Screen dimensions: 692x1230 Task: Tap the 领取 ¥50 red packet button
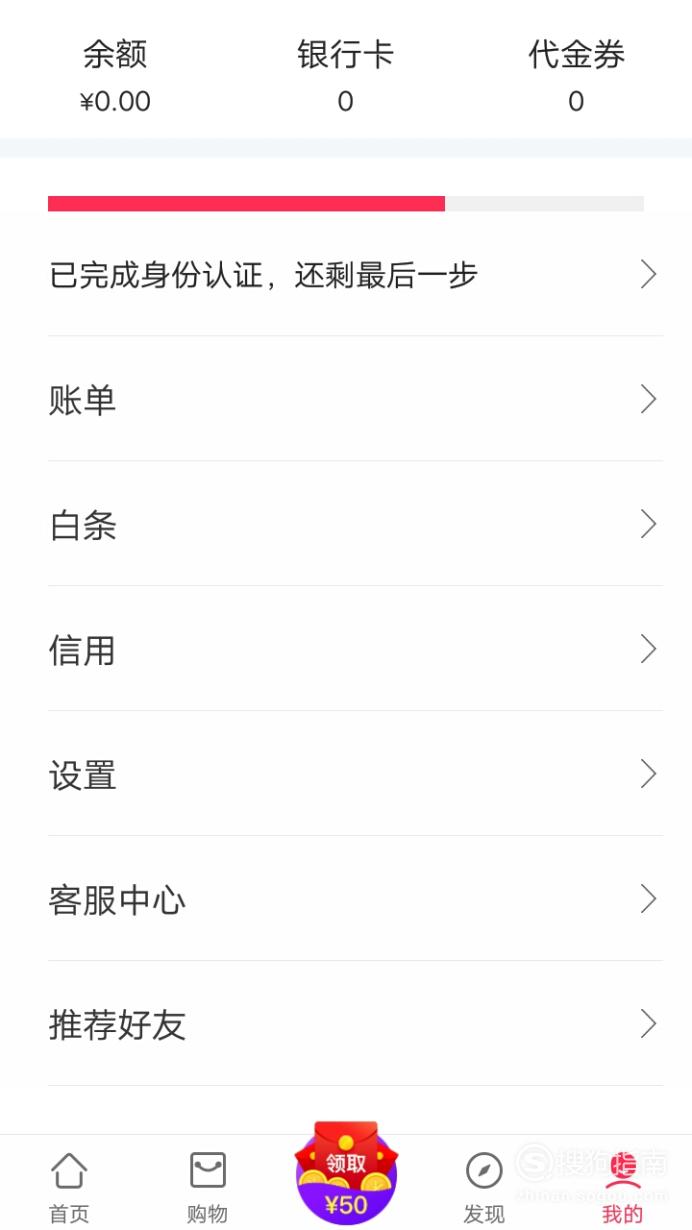[x=346, y=1173]
